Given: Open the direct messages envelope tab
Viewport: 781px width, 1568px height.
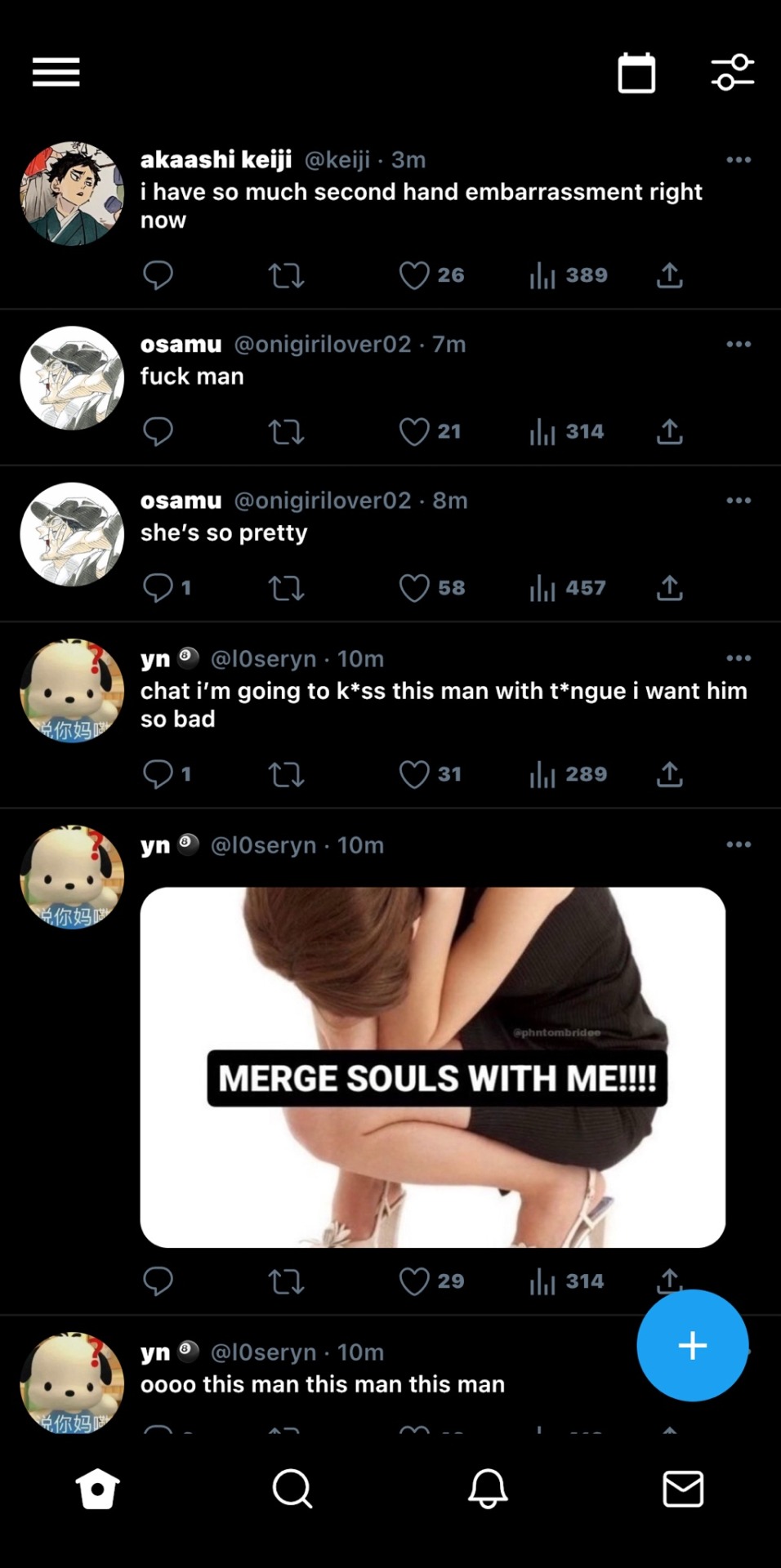Looking at the screenshot, I should pyautogui.click(x=683, y=1488).
